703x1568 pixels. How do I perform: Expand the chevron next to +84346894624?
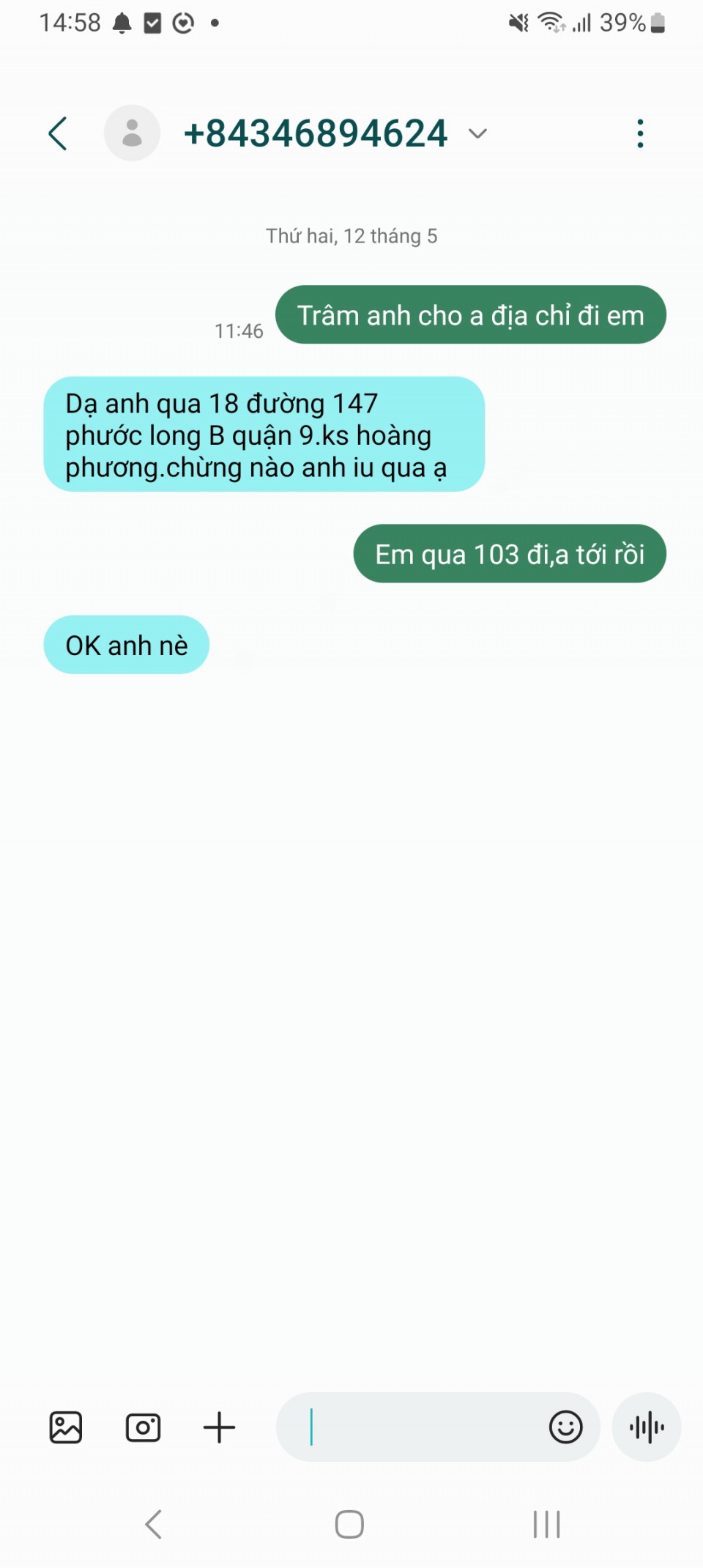coord(477,133)
